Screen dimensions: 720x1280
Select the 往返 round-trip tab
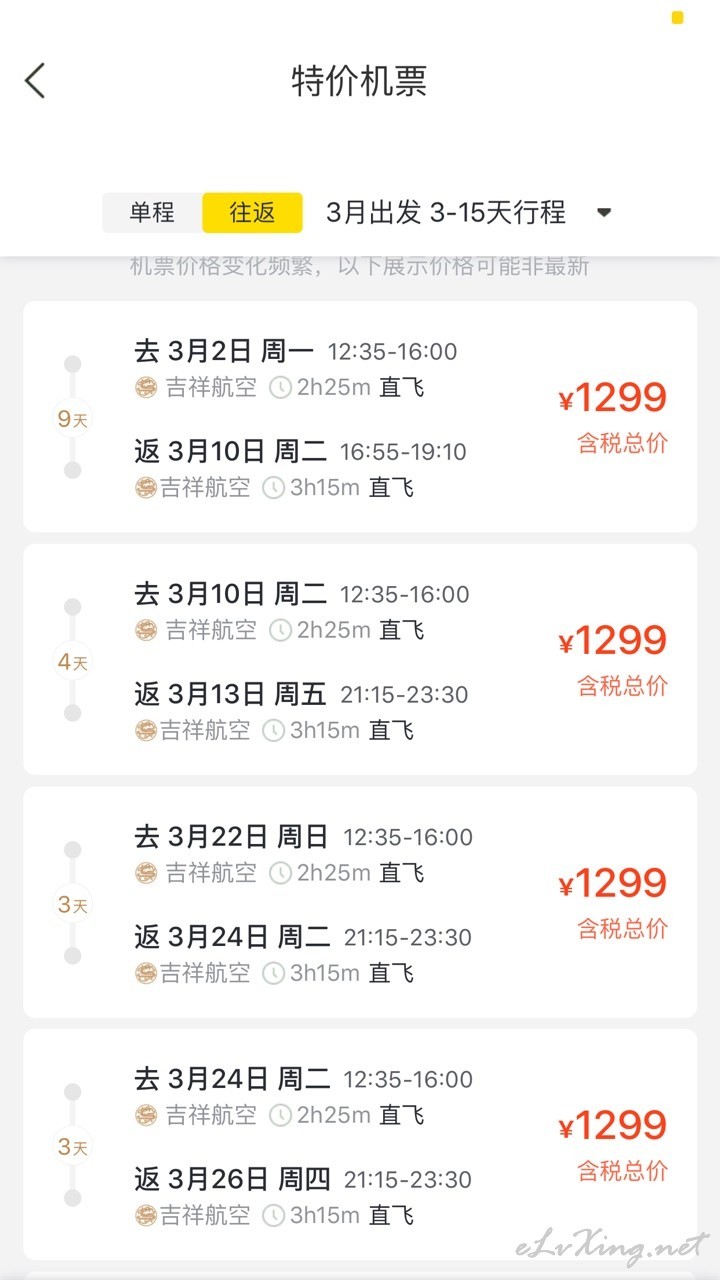pos(252,212)
